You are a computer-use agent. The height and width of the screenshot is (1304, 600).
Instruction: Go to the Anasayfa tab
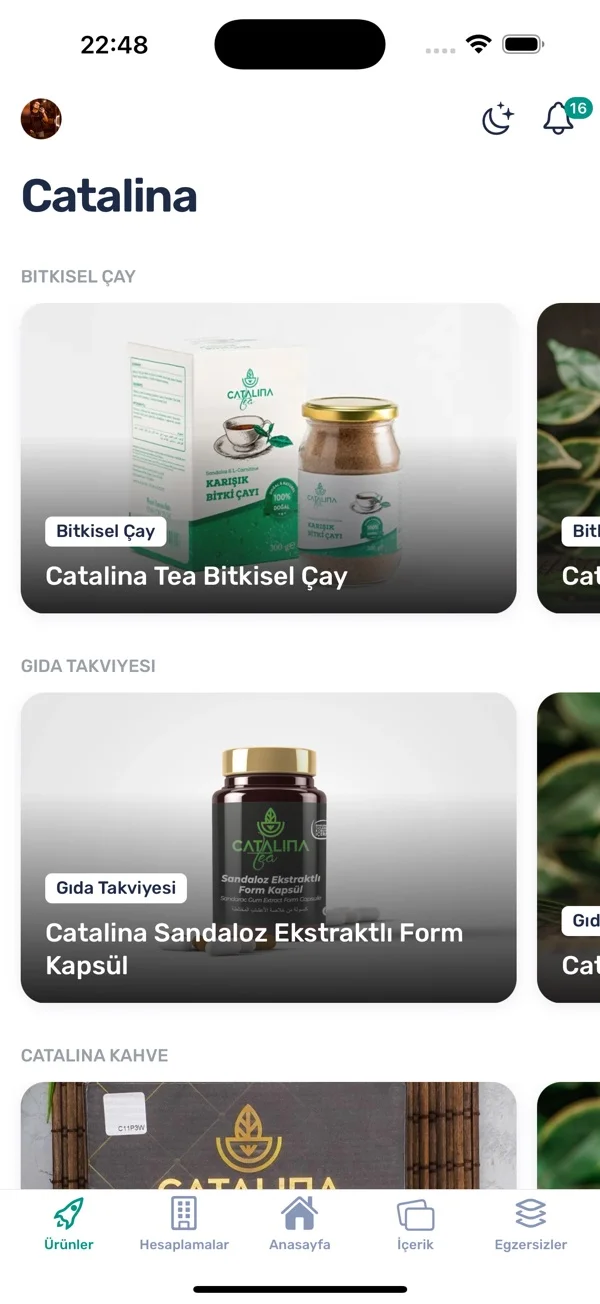click(x=300, y=1224)
